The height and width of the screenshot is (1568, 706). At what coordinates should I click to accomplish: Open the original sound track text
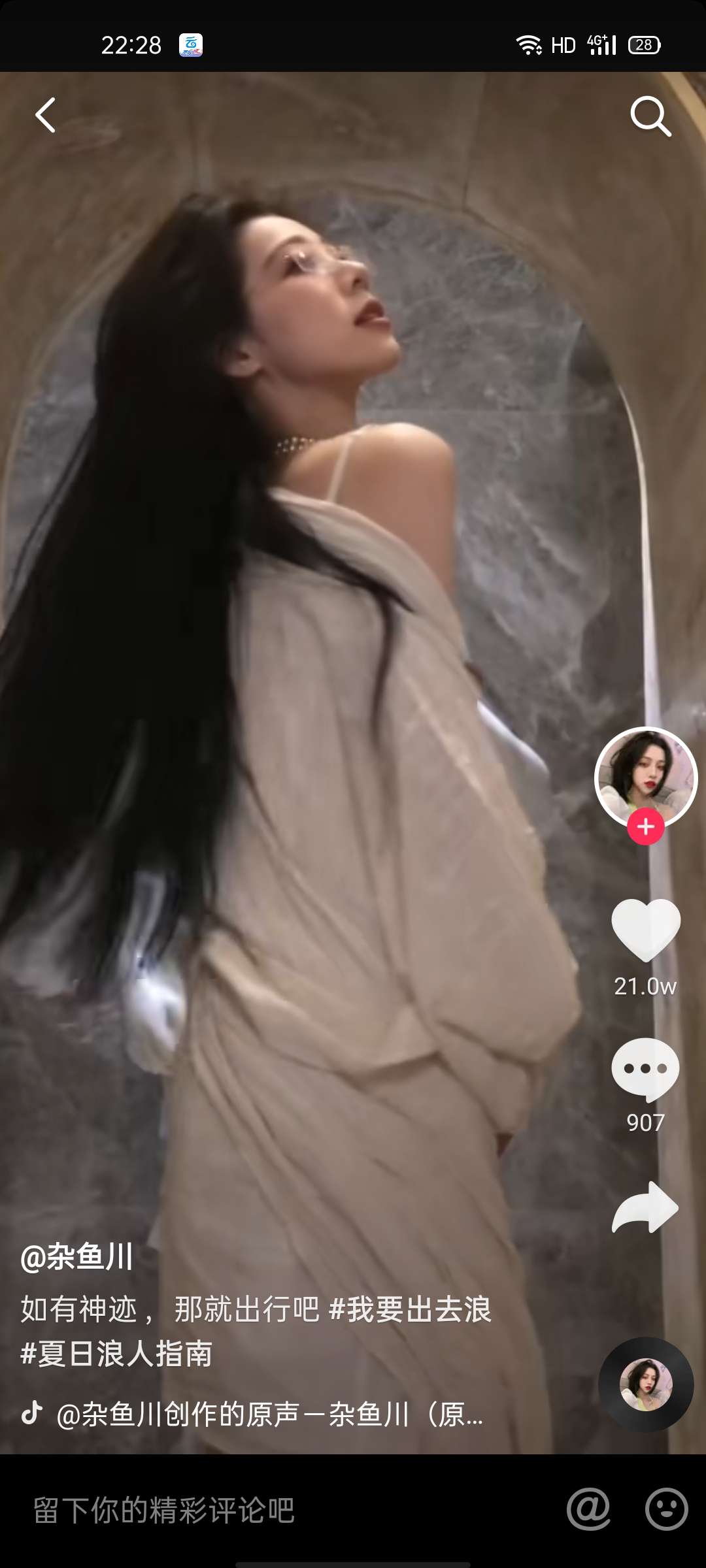point(268,1415)
